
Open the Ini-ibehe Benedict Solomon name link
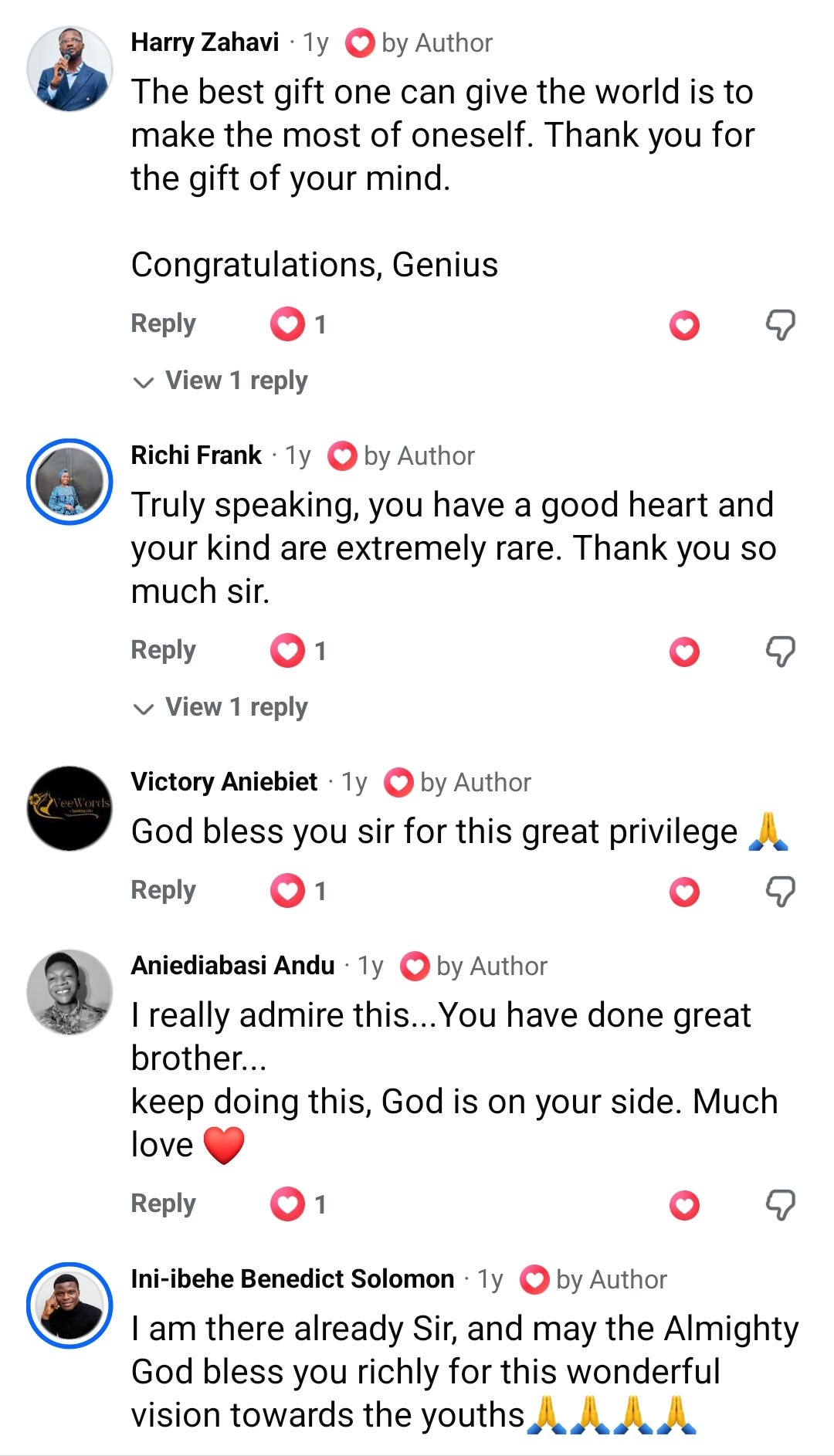pos(292,1279)
